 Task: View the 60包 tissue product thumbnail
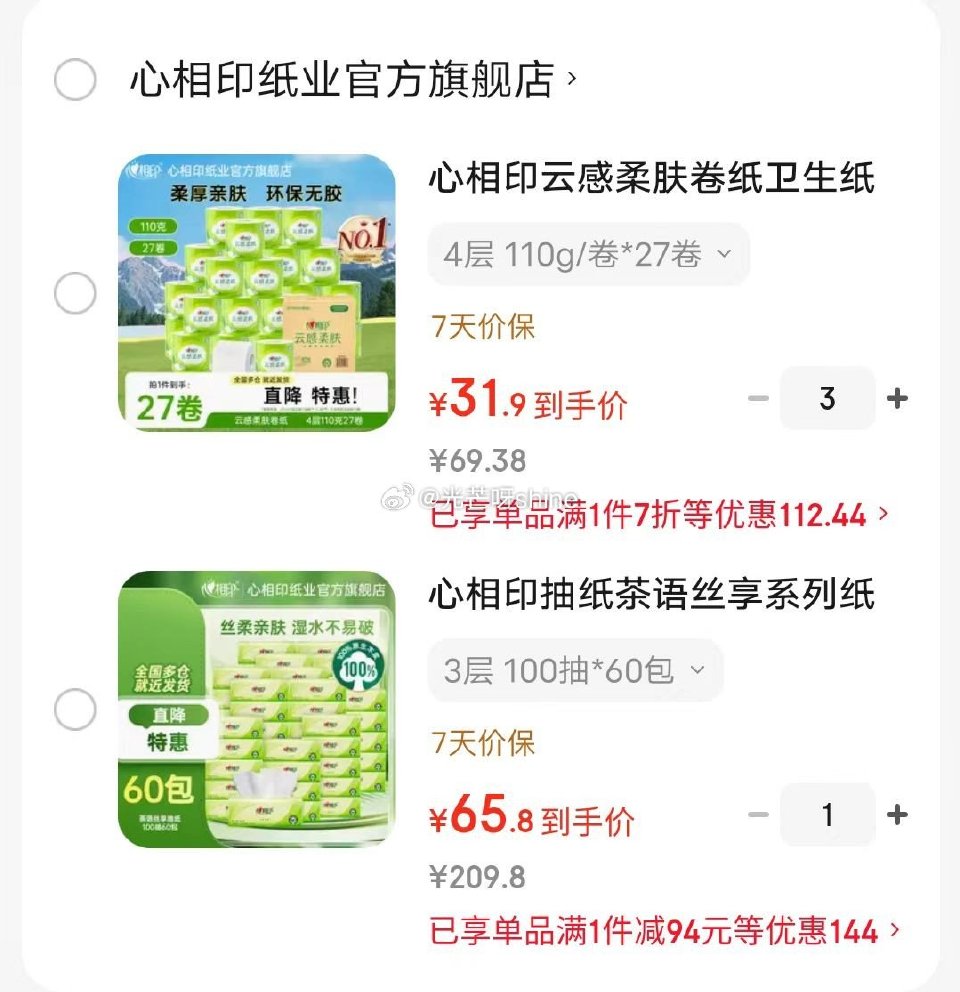pos(258,707)
